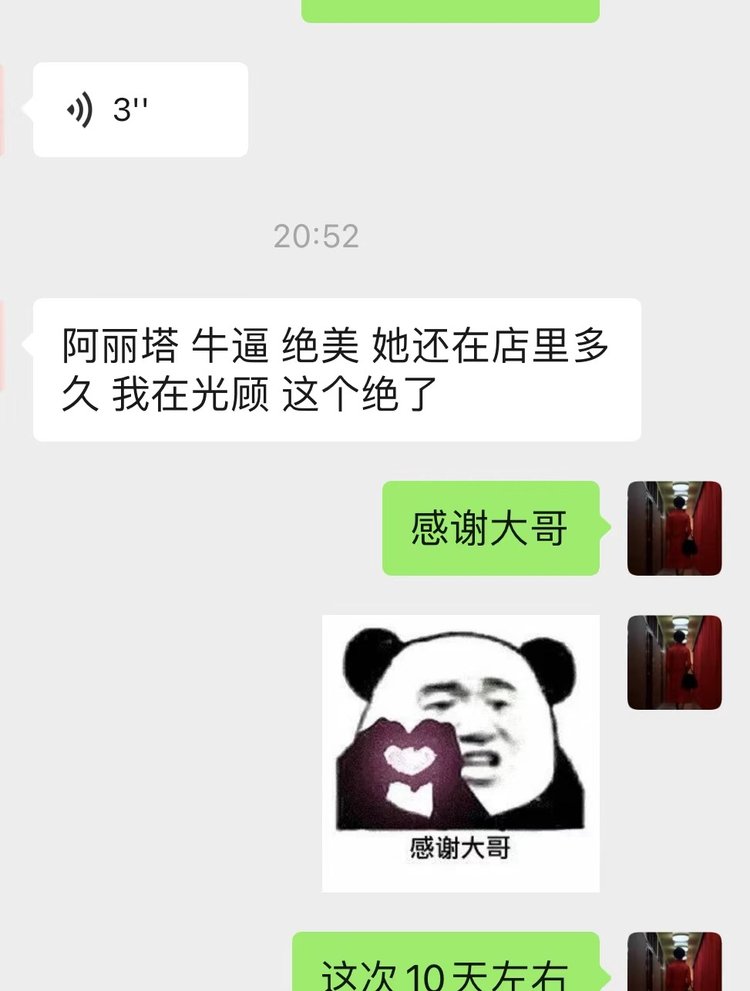Tap the avatar beside the 这次10天左右 message
Viewport: 750px width, 991px height.
674,962
